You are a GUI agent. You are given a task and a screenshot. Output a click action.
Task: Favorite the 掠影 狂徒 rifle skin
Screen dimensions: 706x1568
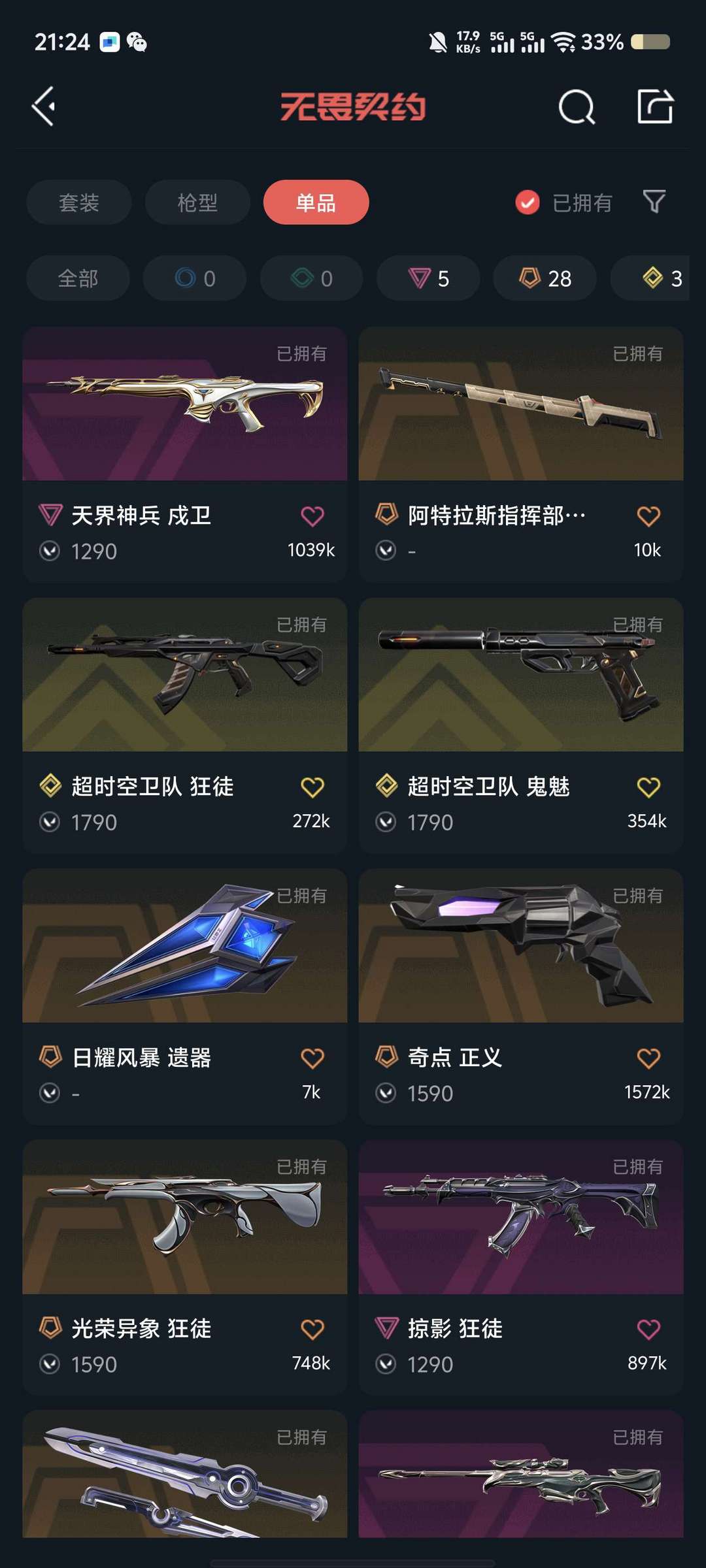[x=648, y=1328]
